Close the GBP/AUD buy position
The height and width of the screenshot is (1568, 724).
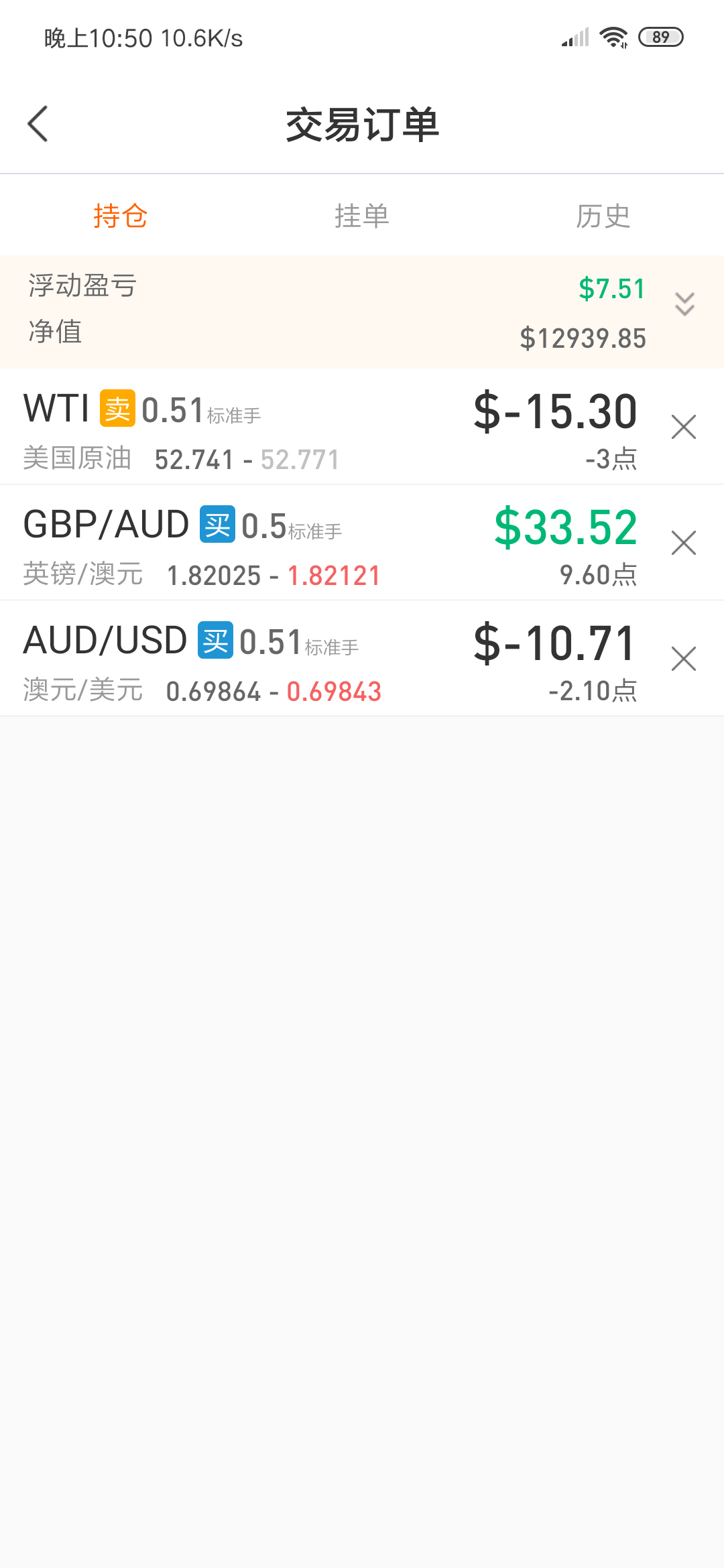tap(684, 543)
